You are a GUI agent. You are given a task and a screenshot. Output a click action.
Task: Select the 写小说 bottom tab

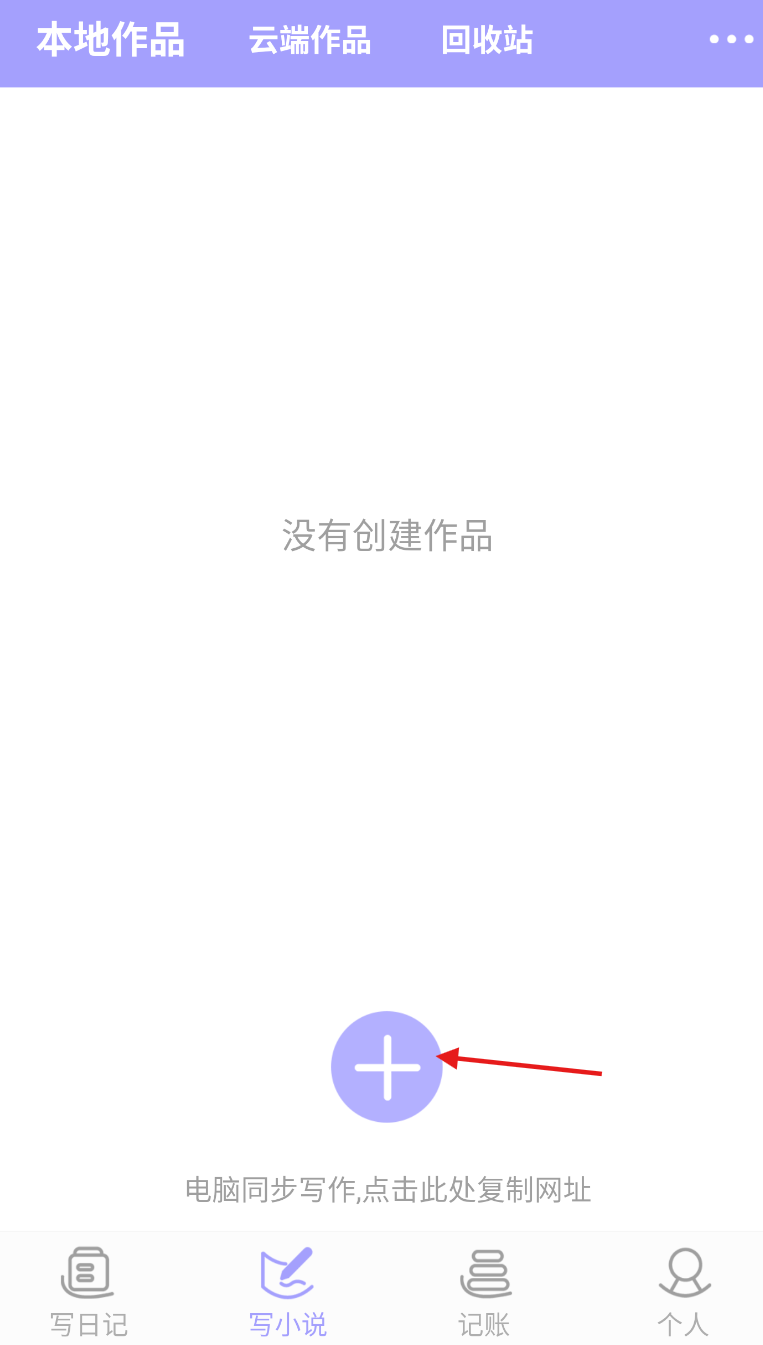(x=287, y=1292)
